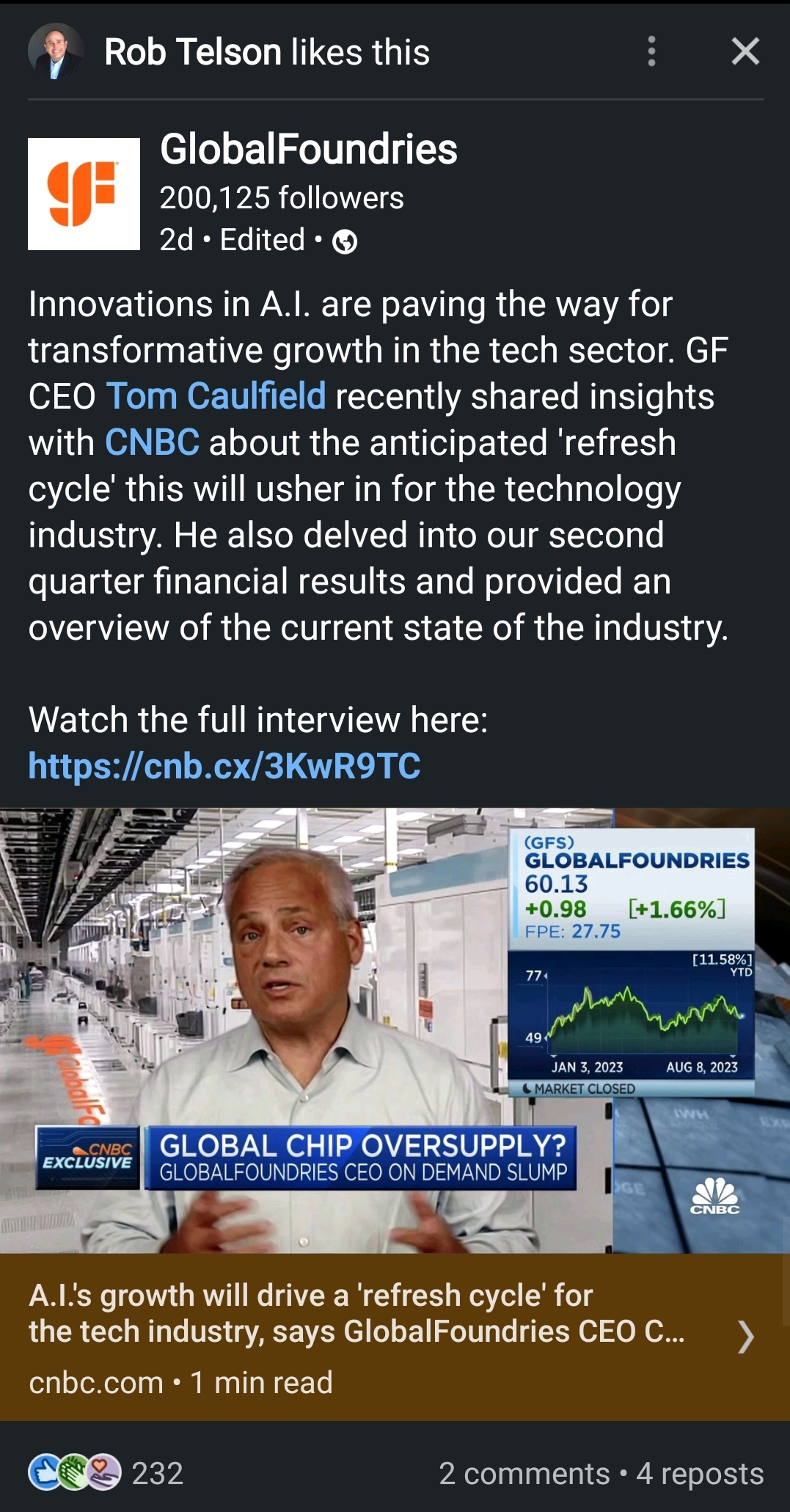Tap the GlobalFoundries logo avatar

(x=84, y=194)
